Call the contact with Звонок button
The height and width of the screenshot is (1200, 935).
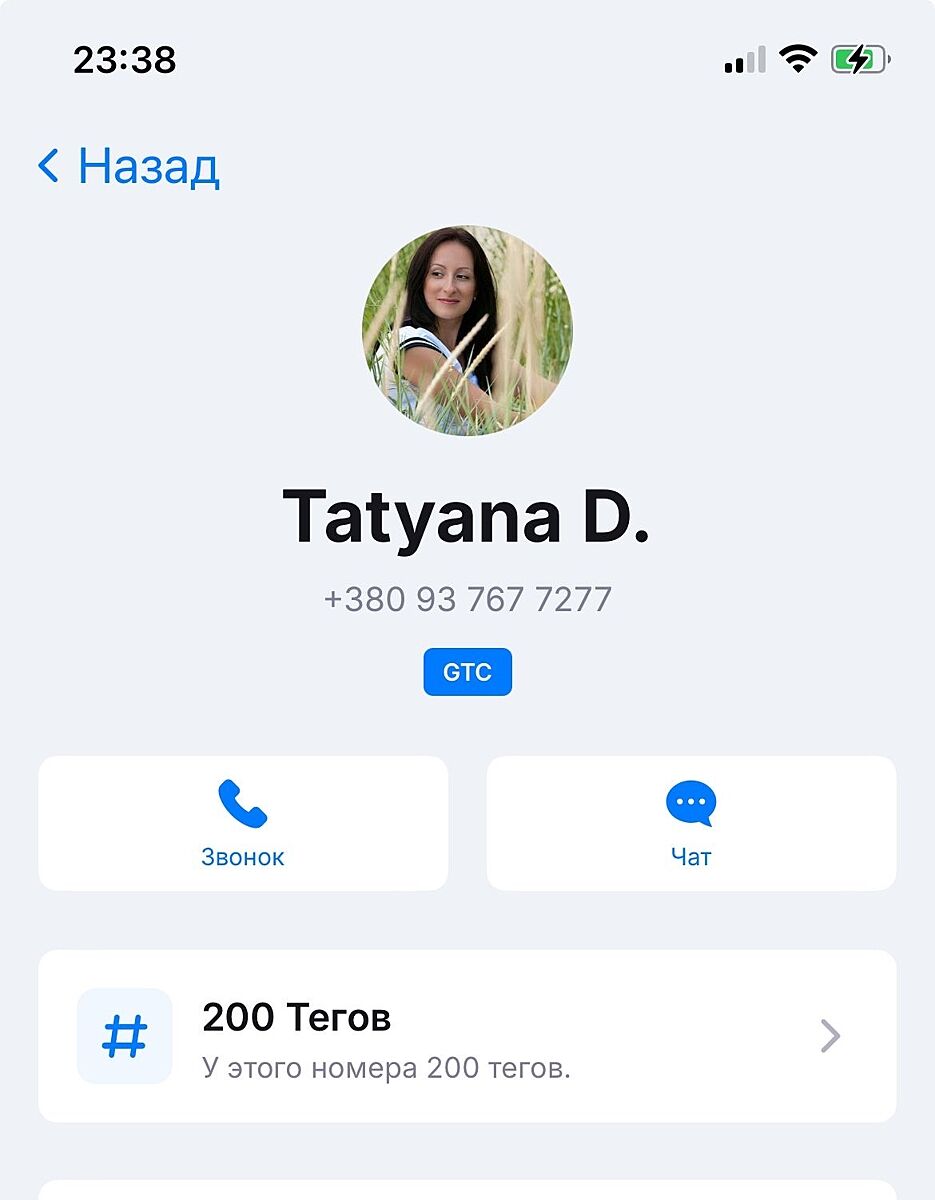click(x=243, y=823)
